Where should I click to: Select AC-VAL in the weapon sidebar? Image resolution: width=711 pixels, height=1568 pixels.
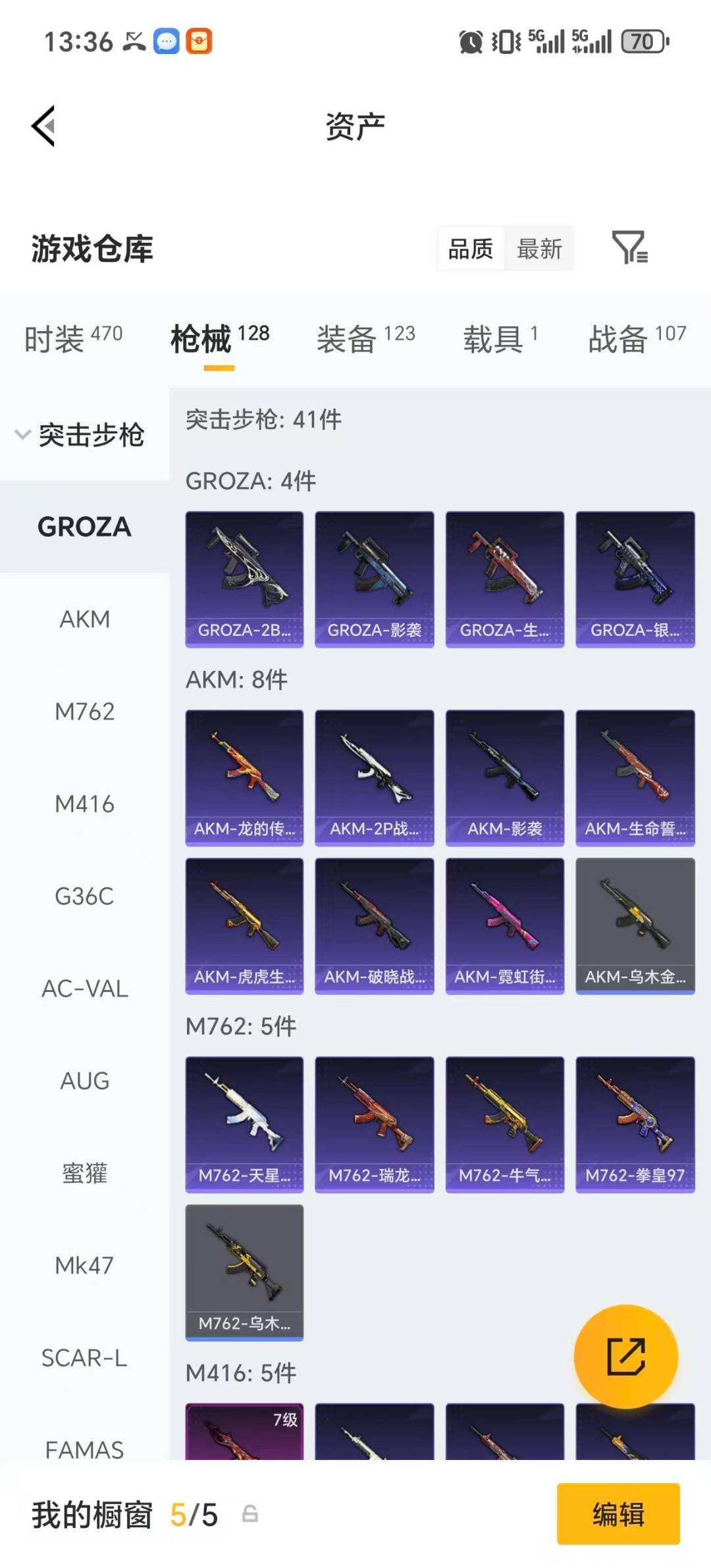pyautogui.click(x=84, y=988)
